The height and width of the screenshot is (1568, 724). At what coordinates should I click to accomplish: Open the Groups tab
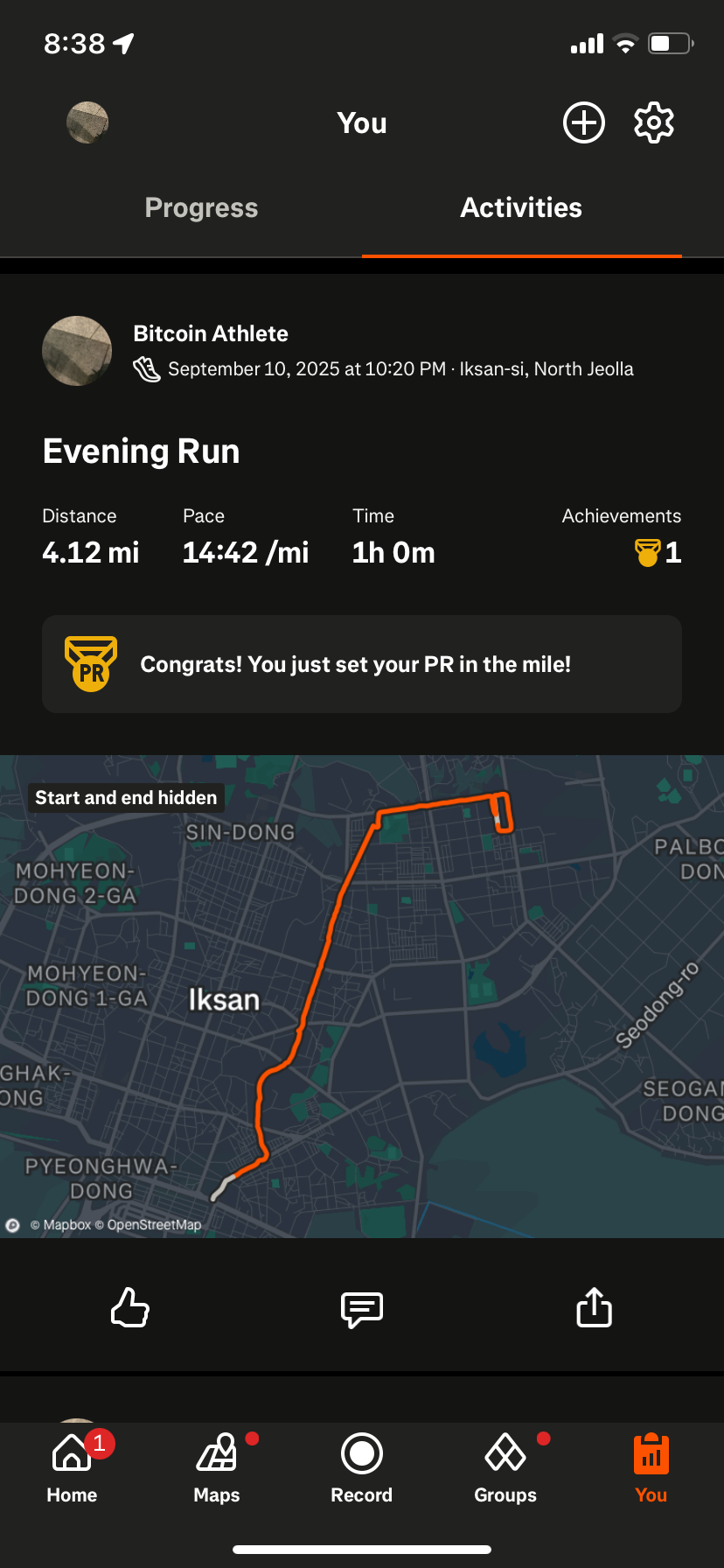(505, 1468)
